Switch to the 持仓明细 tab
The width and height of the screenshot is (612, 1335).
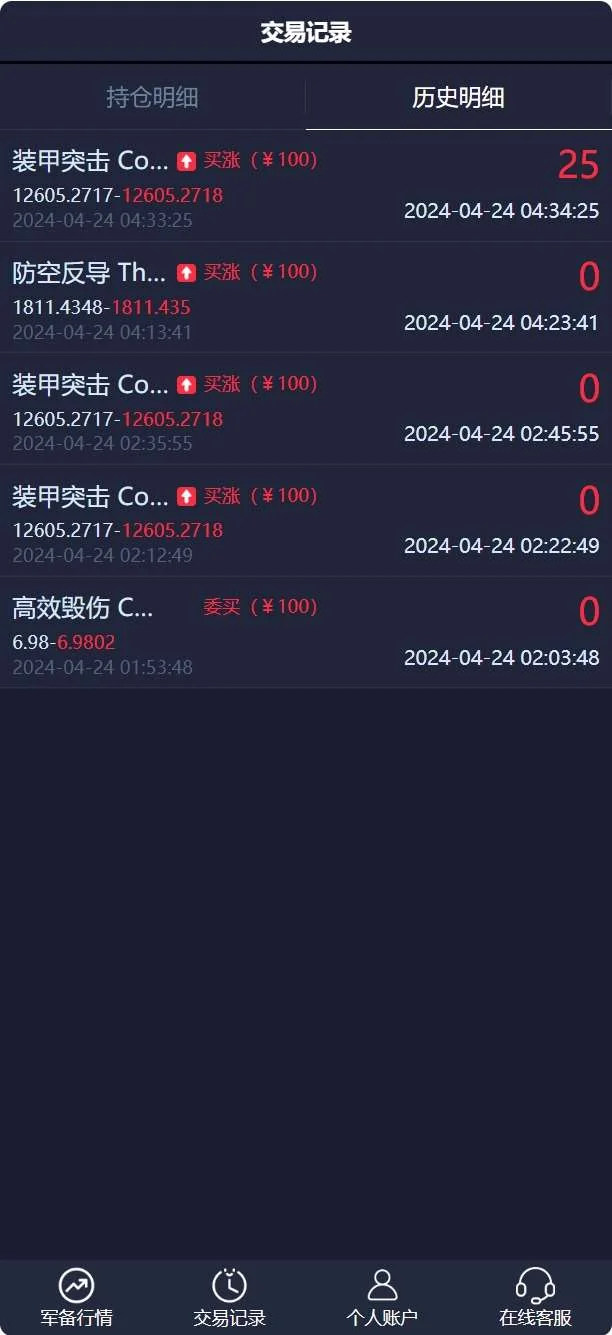click(x=152, y=98)
